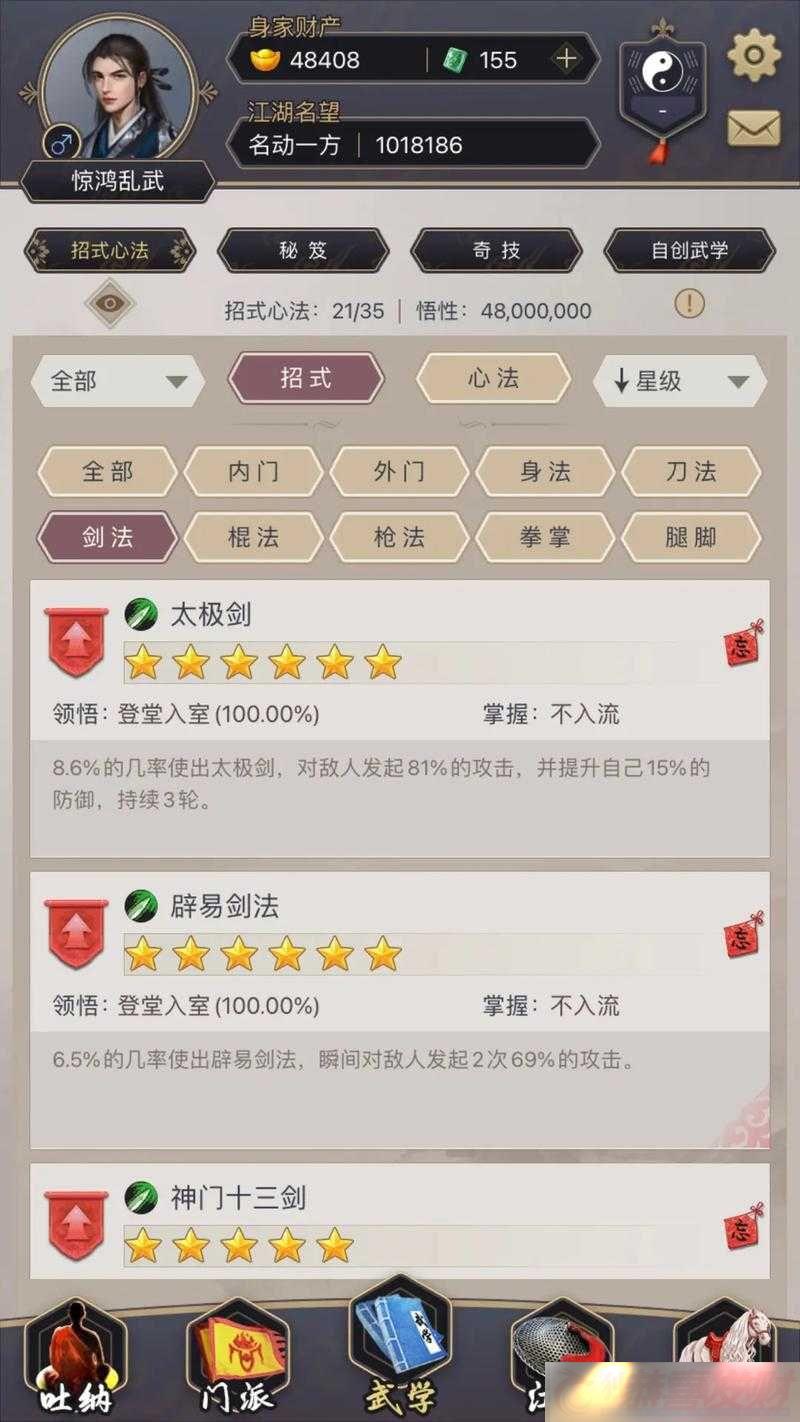Tap the plus button to add jade currency

click(567, 59)
